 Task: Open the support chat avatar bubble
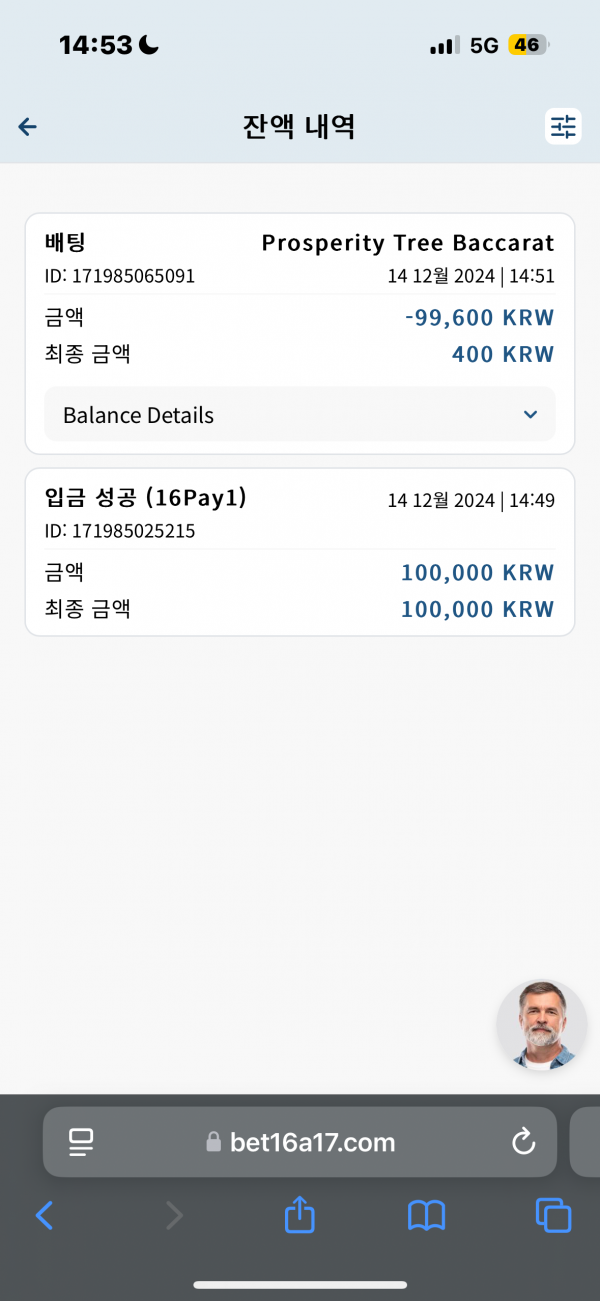542,1026
